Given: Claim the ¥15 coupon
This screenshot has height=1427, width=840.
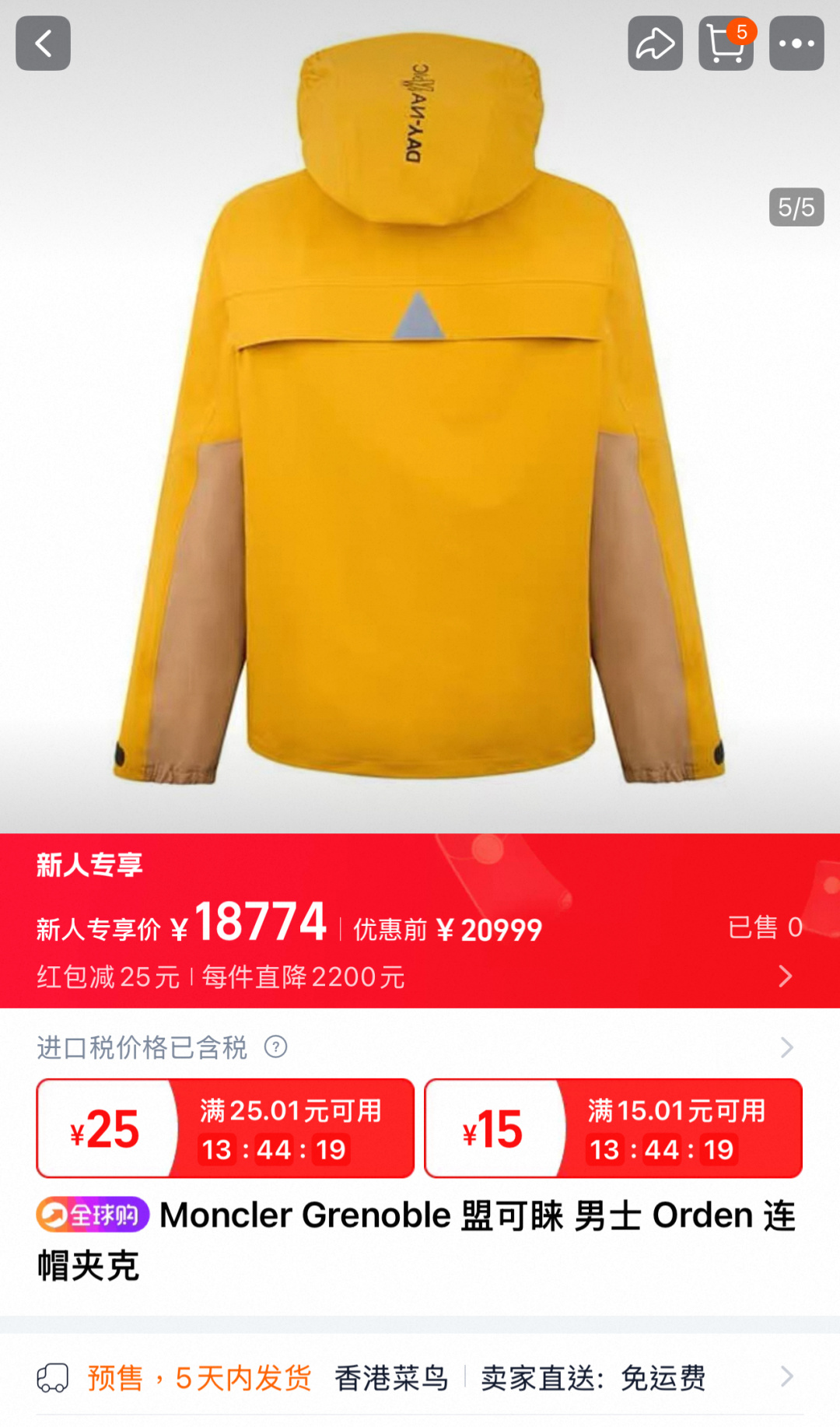Looking at the screenshot, I should [x=614, y=1128].
